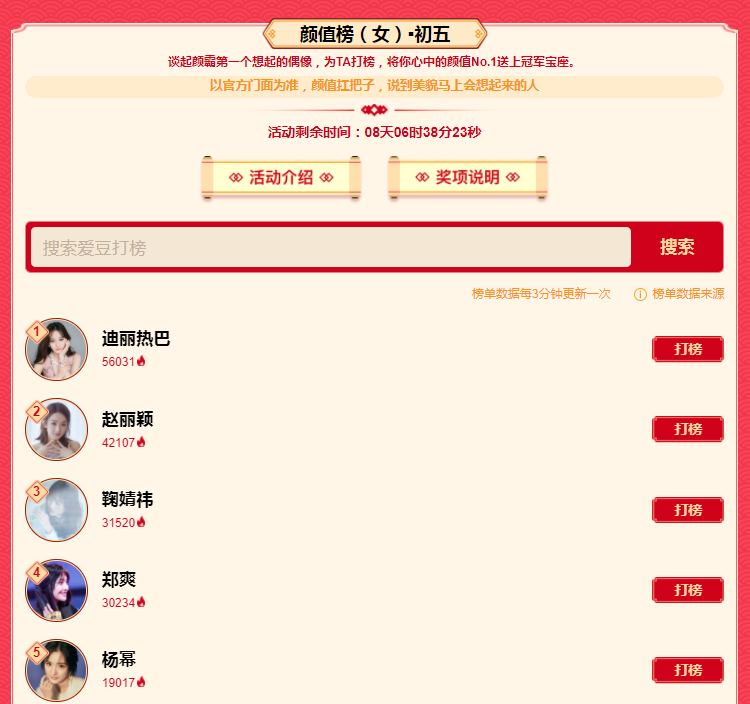
Task: Vote 打榜 for 赵丽颖
Action: (687, 429)
